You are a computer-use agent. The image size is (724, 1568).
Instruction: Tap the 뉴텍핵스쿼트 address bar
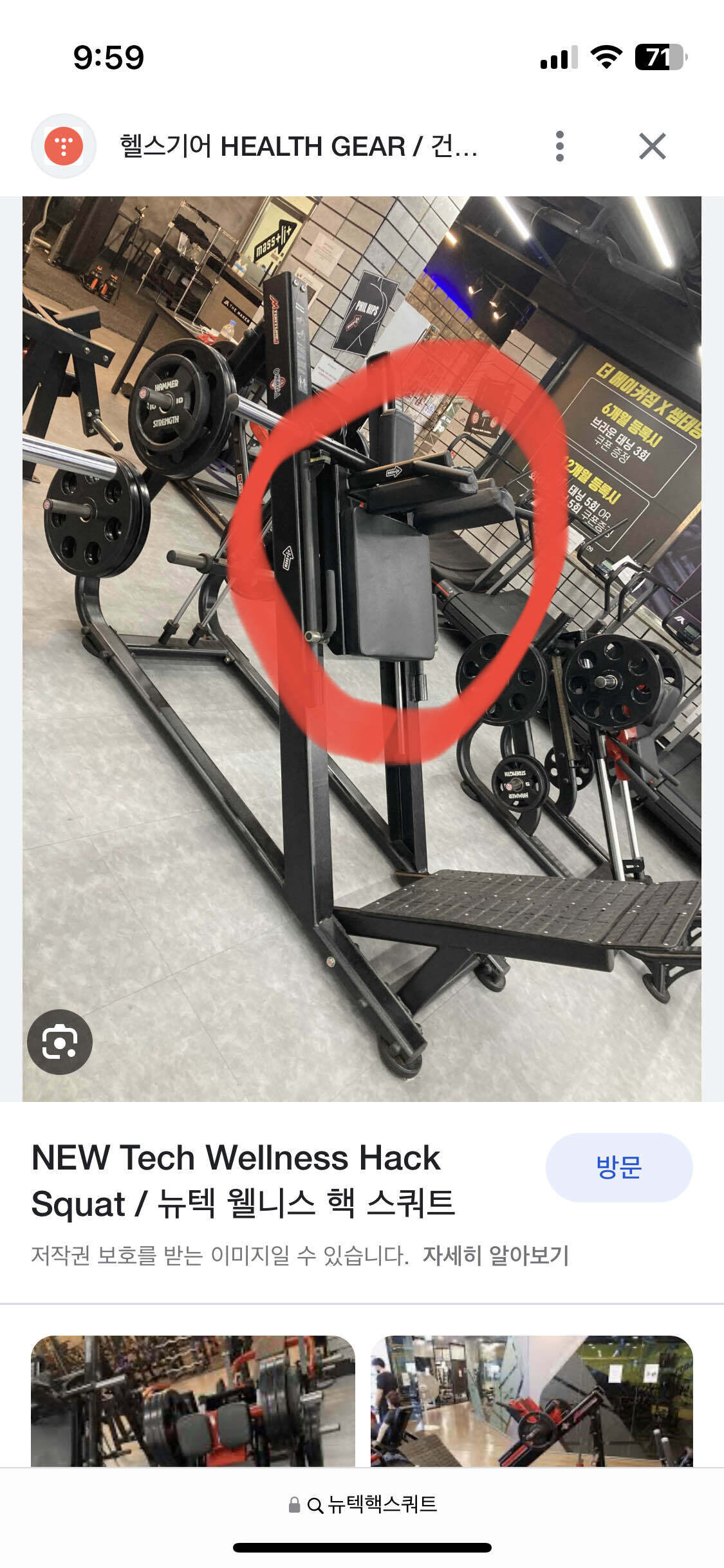363,1504
